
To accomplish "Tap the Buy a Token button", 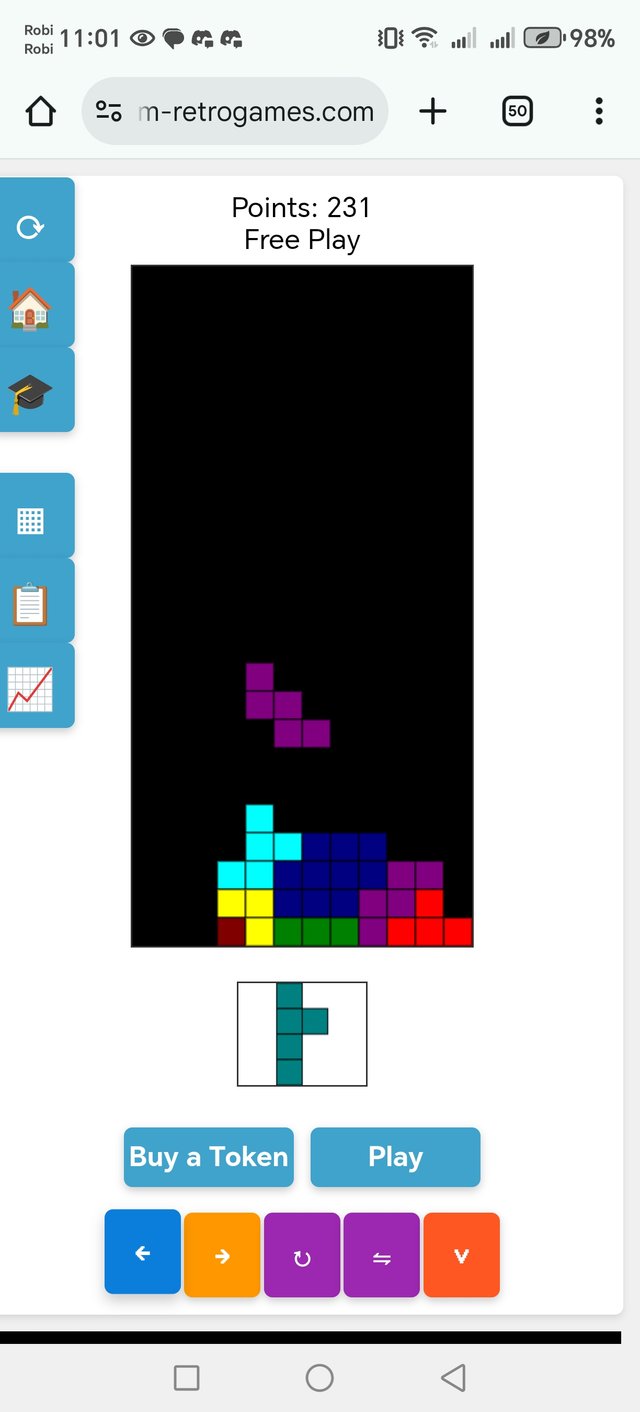I will tap(209, 1157).
